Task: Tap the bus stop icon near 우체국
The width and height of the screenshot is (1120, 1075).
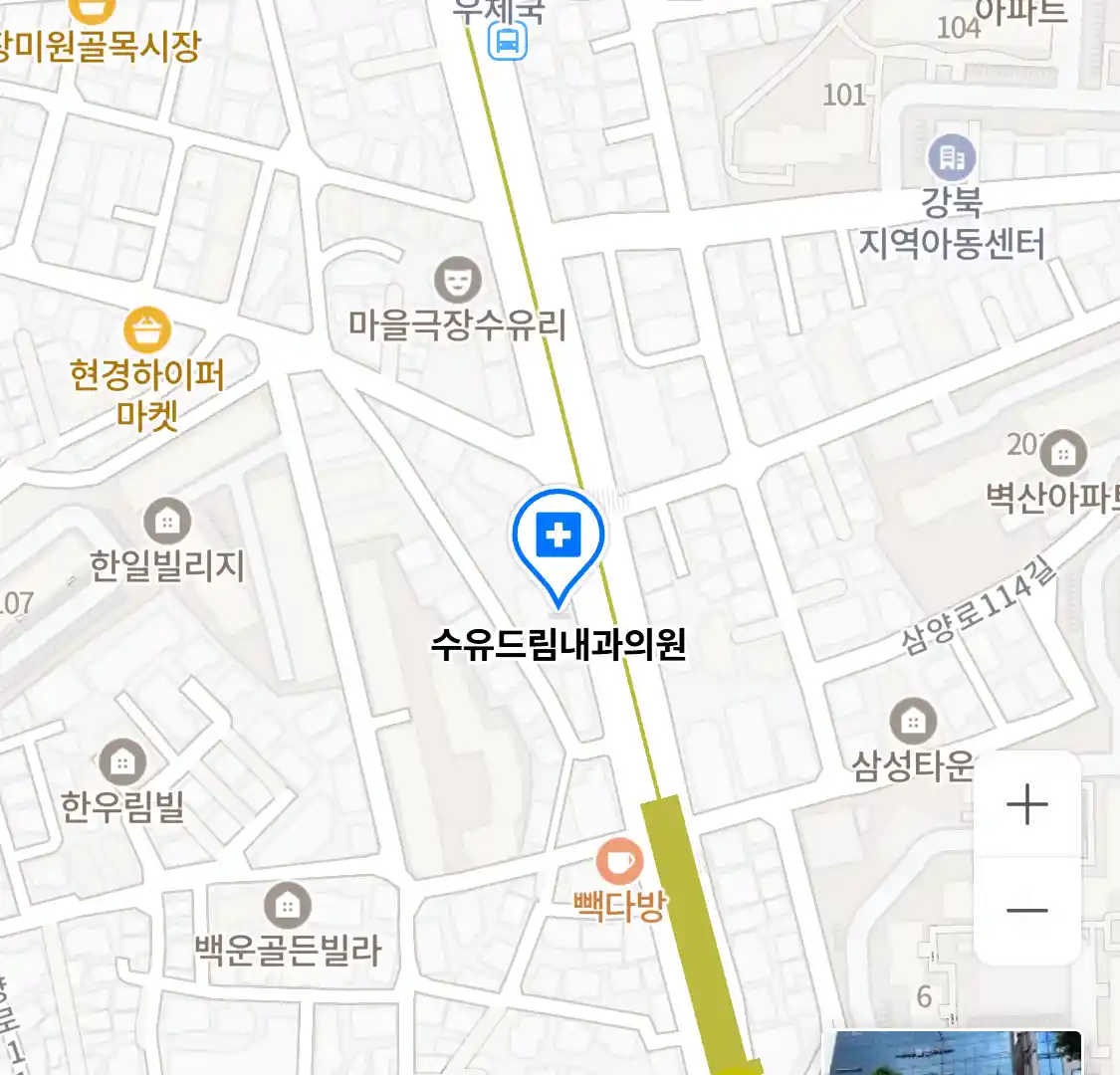Action: [x=507, y=42]
